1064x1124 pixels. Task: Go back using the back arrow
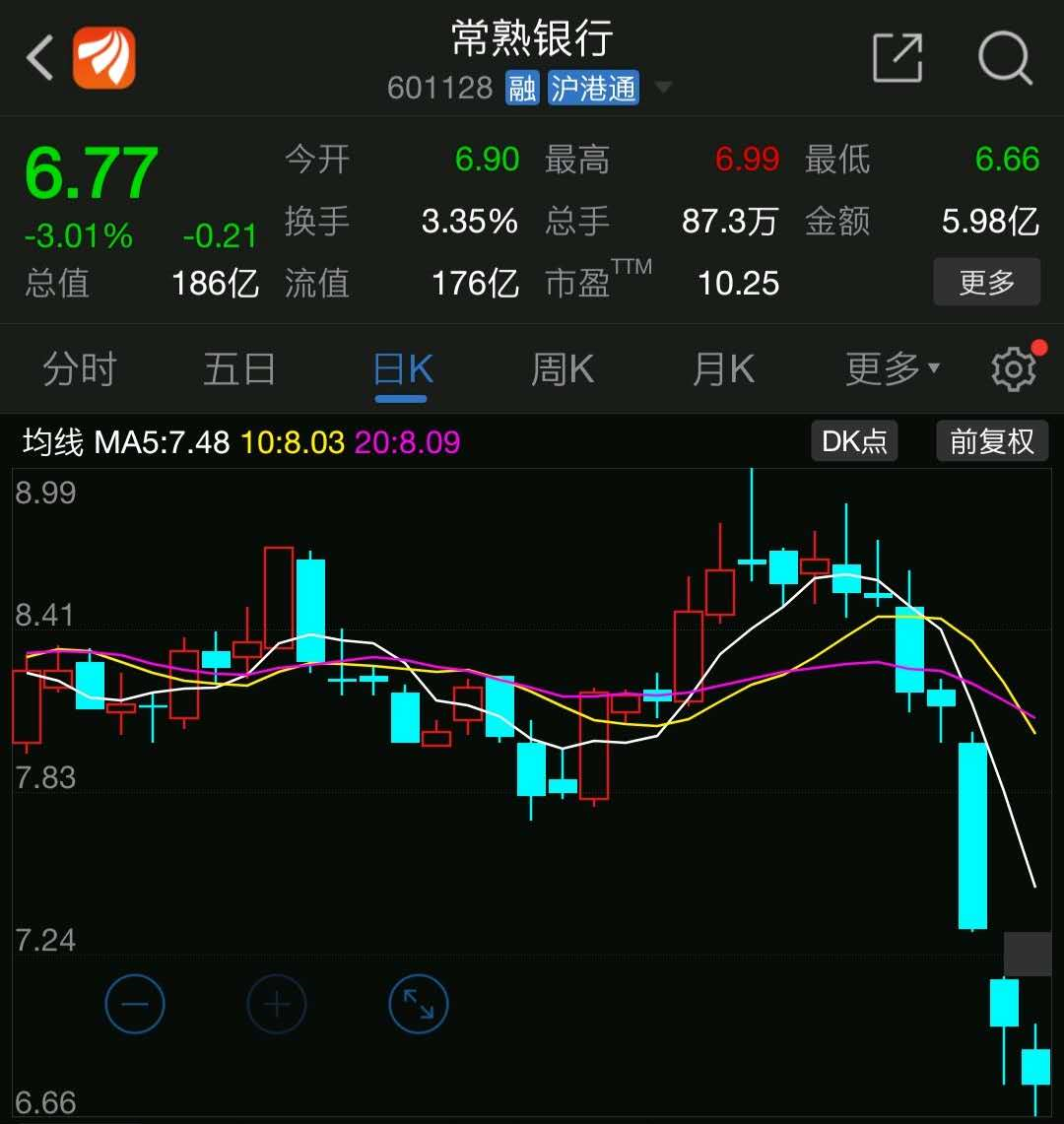click(40, 58)
